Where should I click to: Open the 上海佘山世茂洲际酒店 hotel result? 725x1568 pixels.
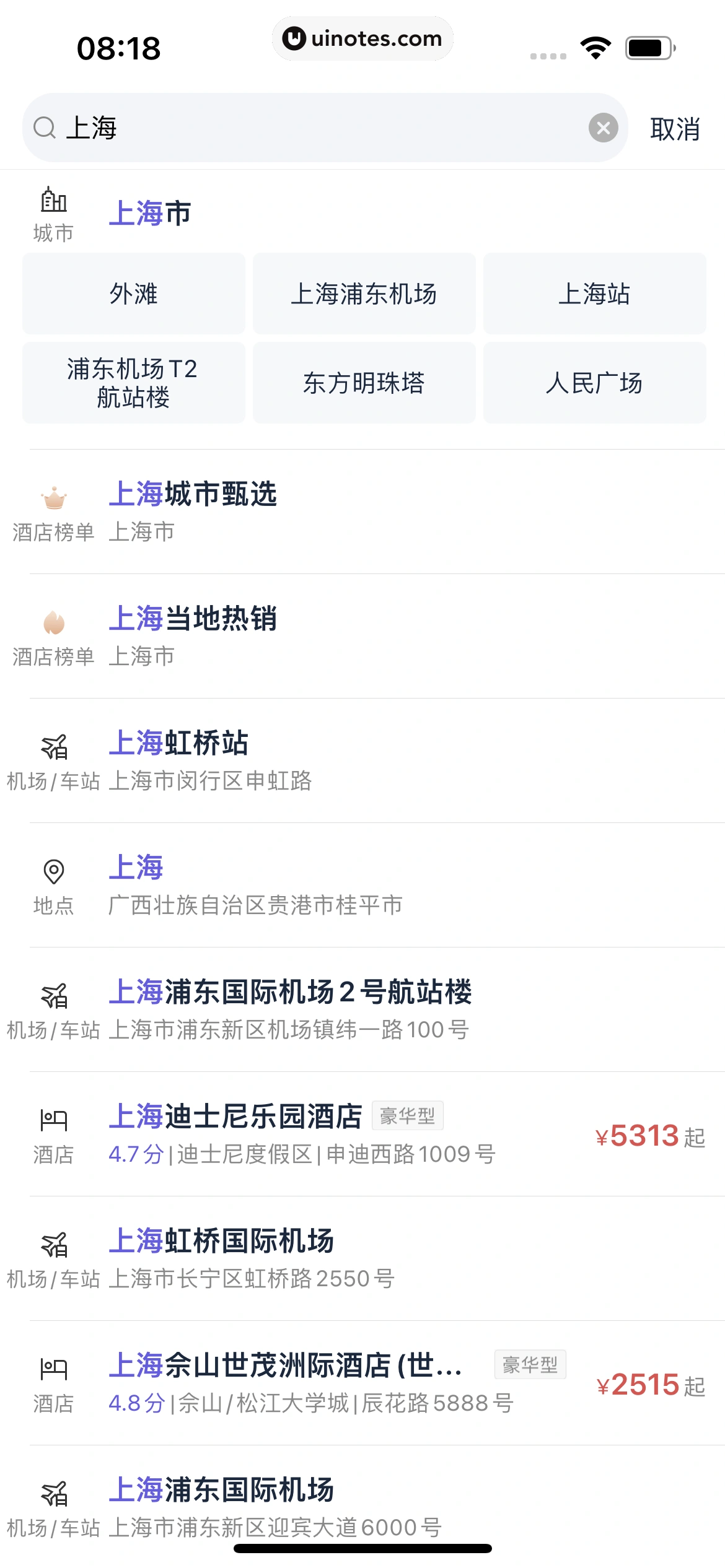[310, 1383]
